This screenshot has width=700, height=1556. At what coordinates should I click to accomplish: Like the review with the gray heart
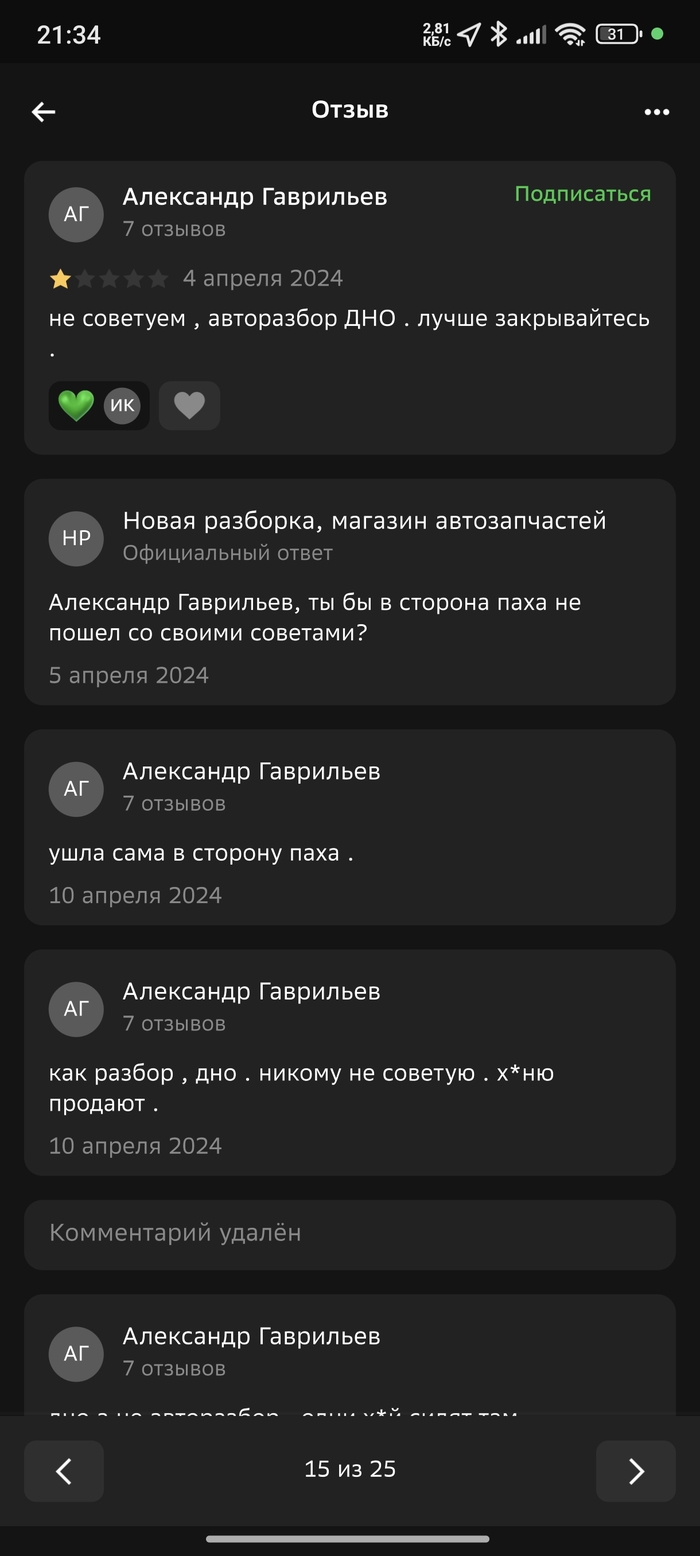pos(189,406)
